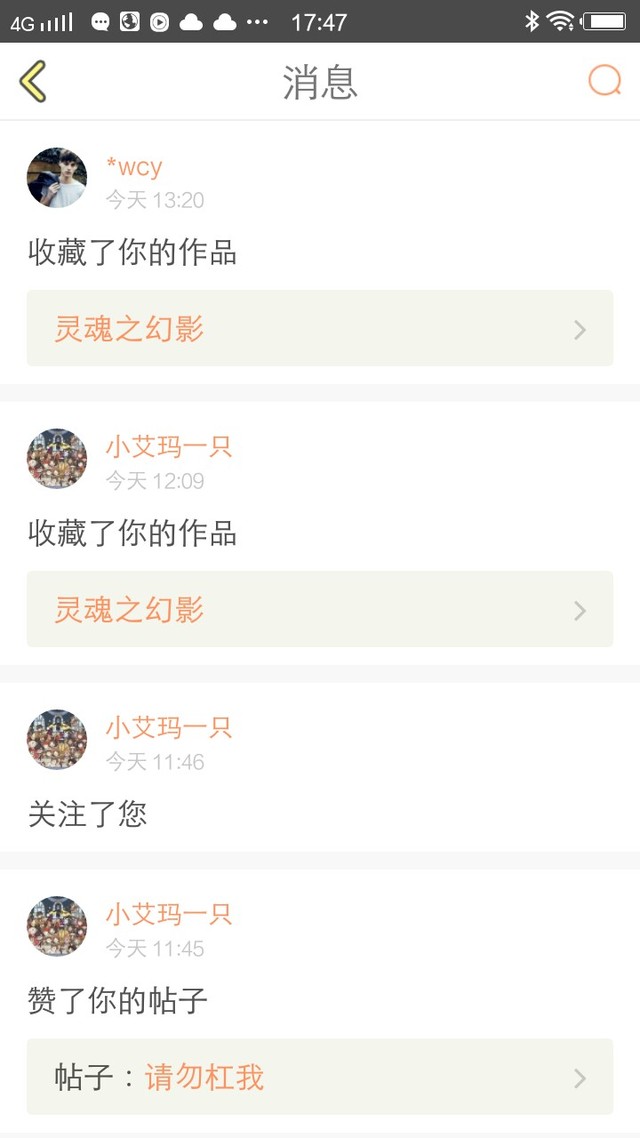Open 灵魂之幻影 under the 12:09 message
Viewport: 640px width, 1138px height.
coord(320,609)
